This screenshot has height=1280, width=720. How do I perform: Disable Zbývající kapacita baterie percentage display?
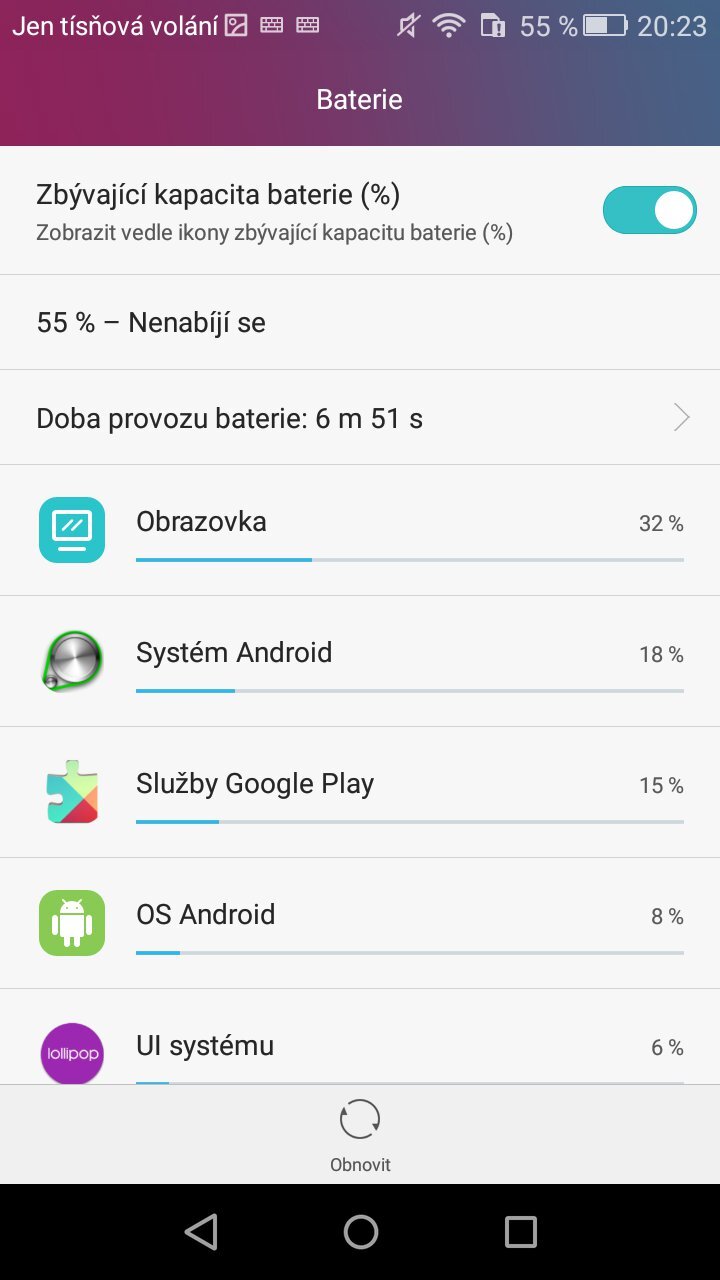[649, 210]
